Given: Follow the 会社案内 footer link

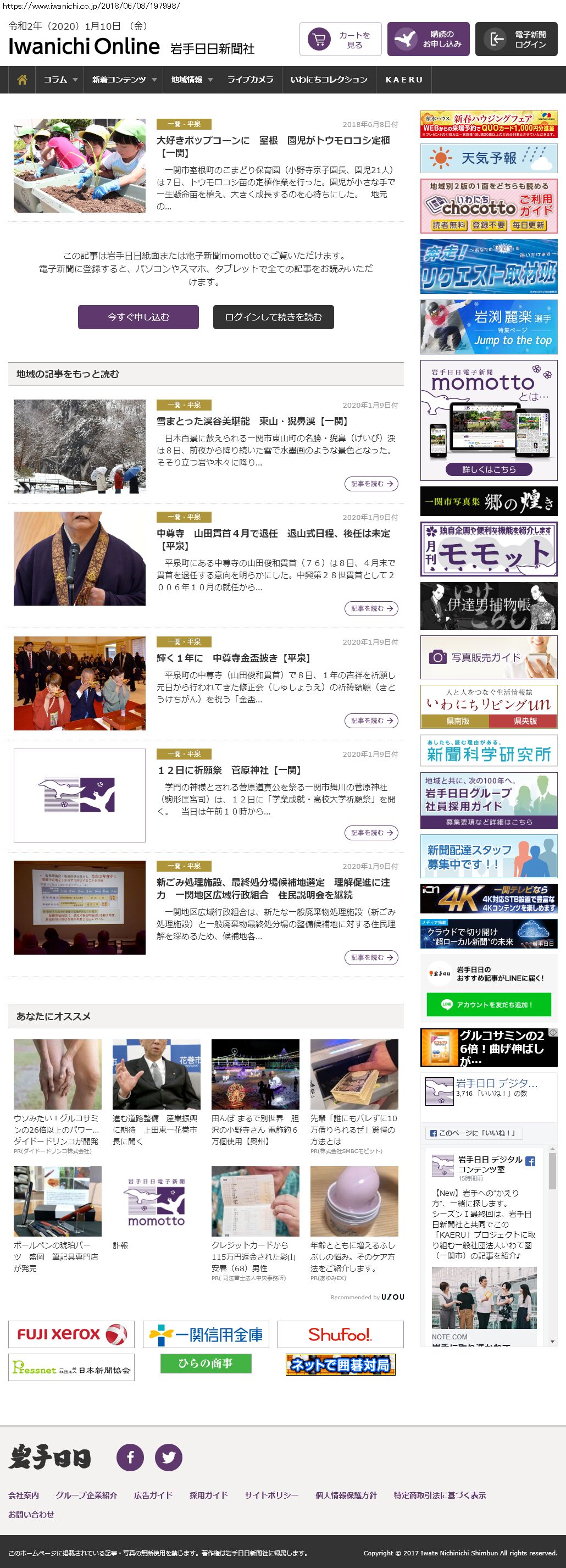Looking at the screenshot, I should 24,1495.
